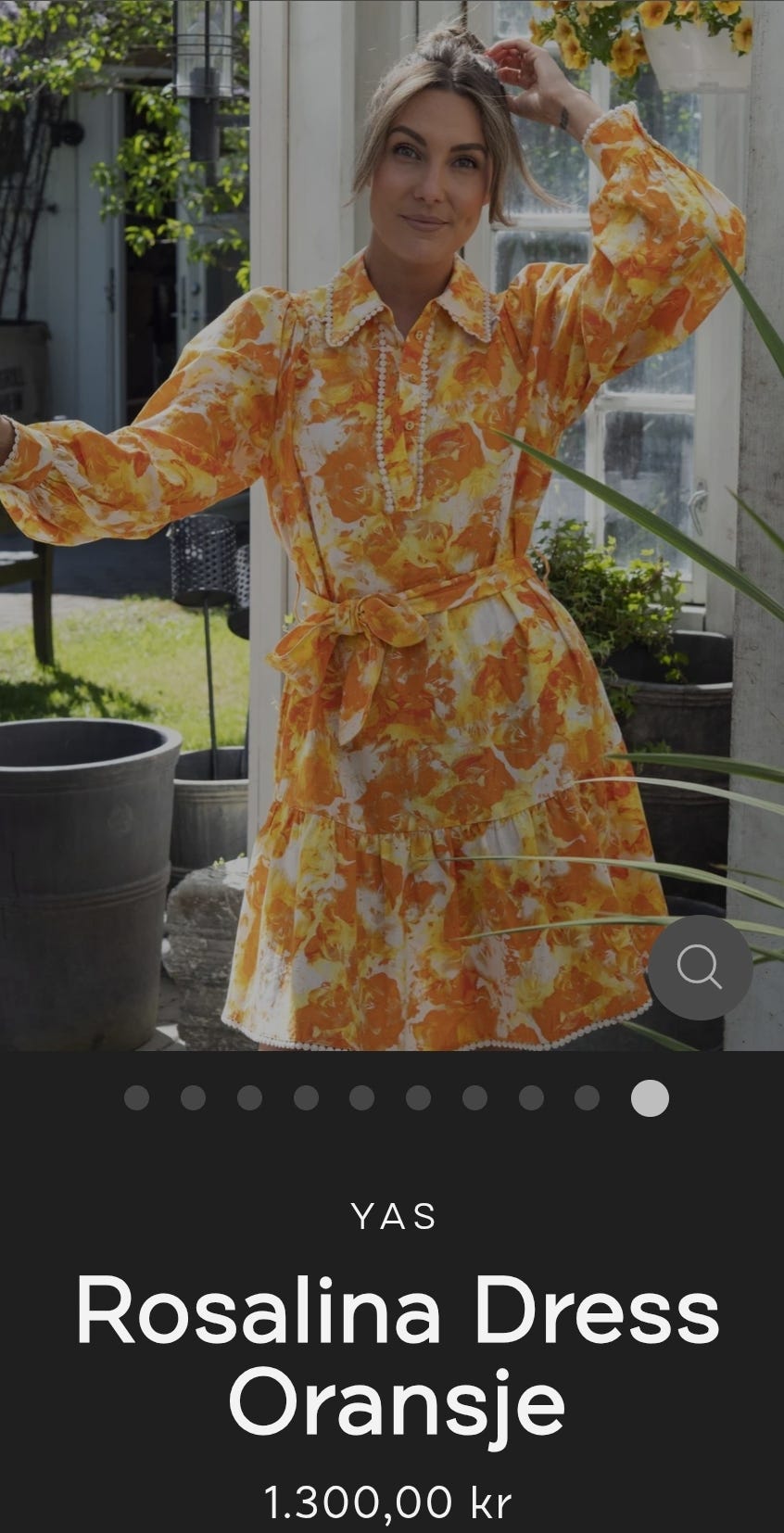The width and height of the screenshot is (784, 1533).
Task: Tap the magnifier icon to zoom the photo
Action: 700,968
